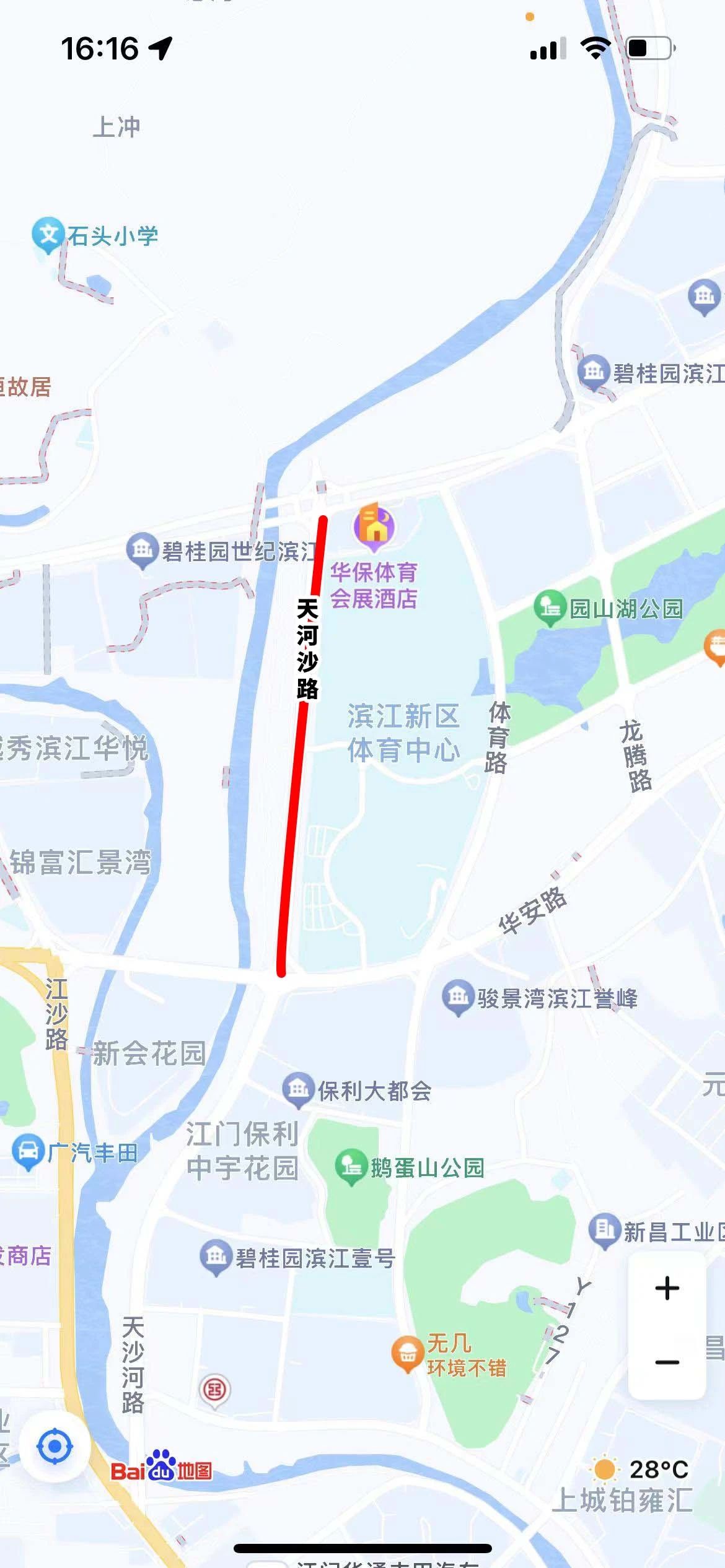The height and width of the screenshot is (1568, 725).
Task: Select the 广汽丰田 car dealer marker
Action: [x=28, y=1152]
